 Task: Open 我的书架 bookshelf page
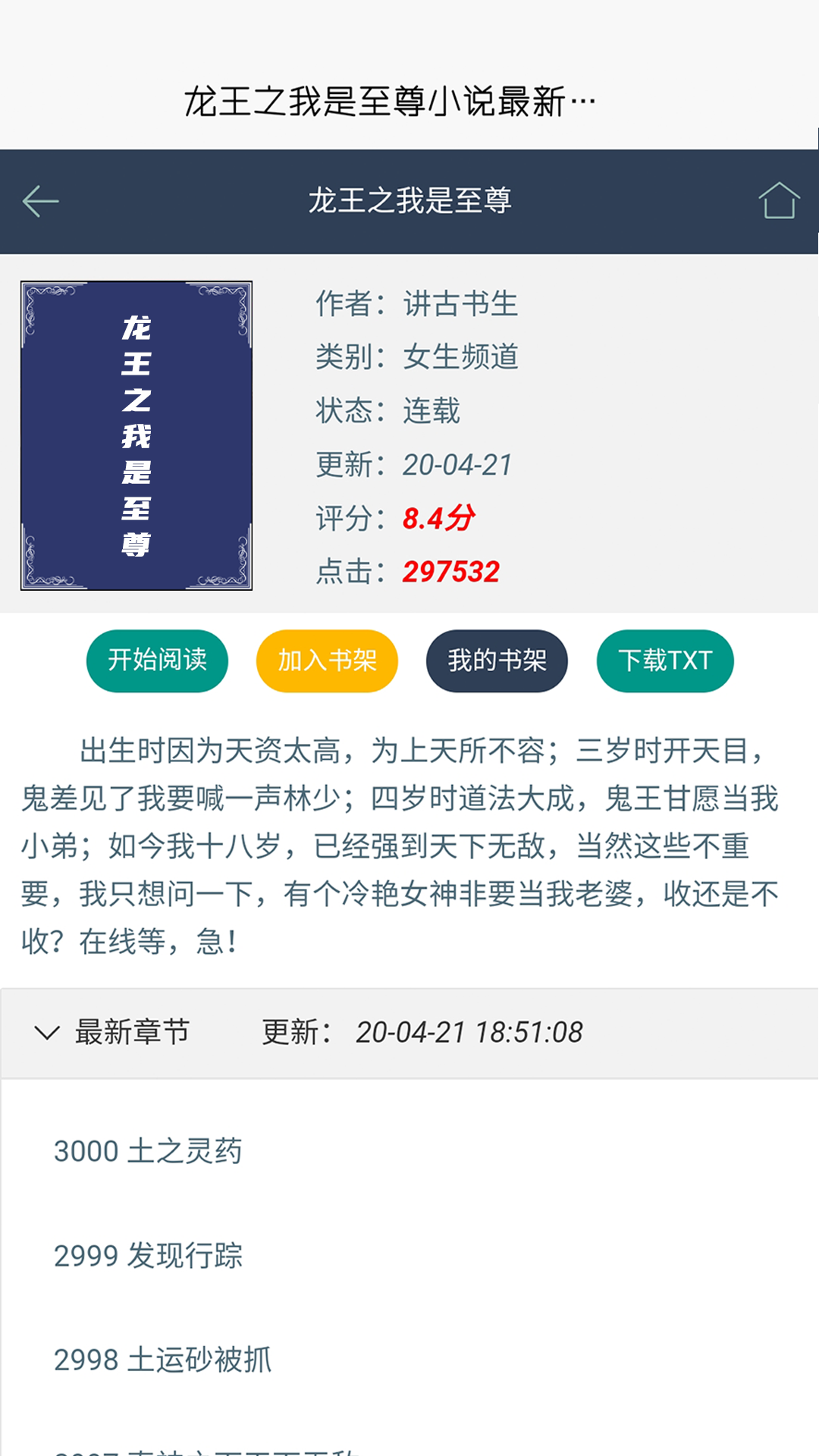tap(496, 661)
